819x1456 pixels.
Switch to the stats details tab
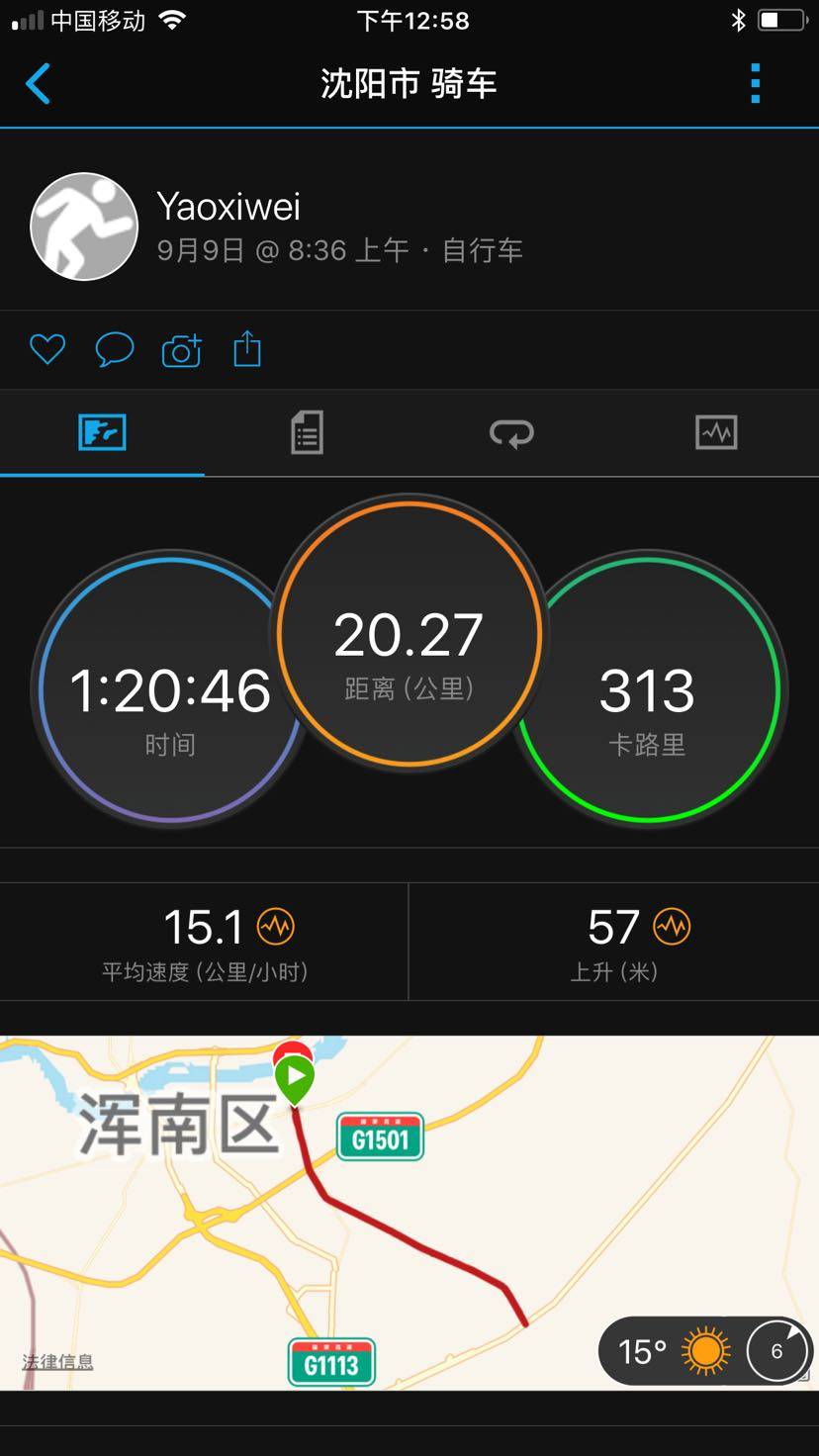(x=307, y=433)
